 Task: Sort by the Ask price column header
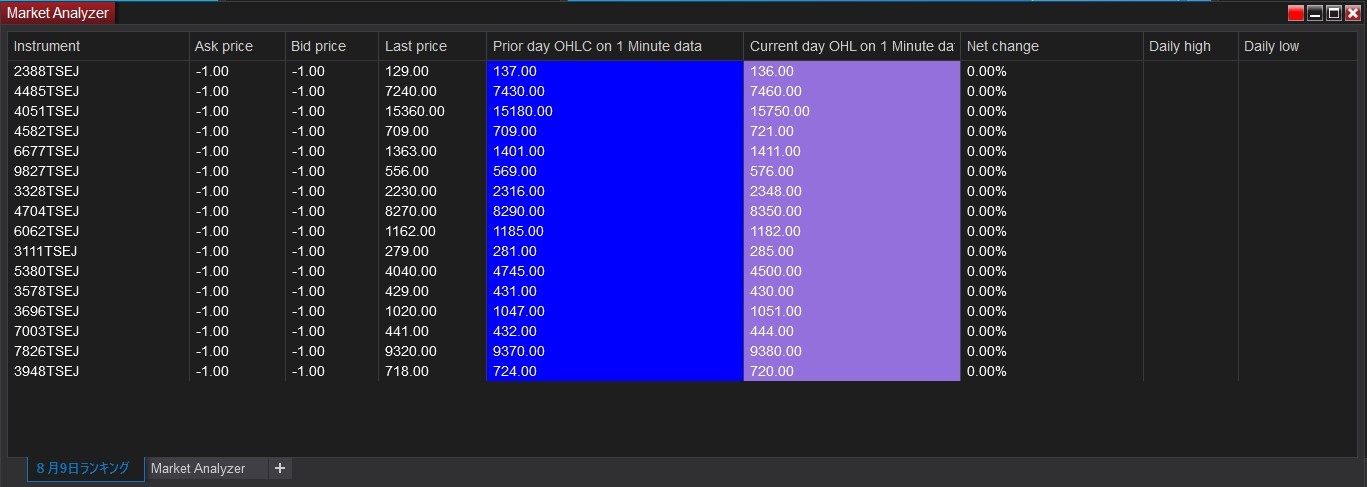[224, 46]
